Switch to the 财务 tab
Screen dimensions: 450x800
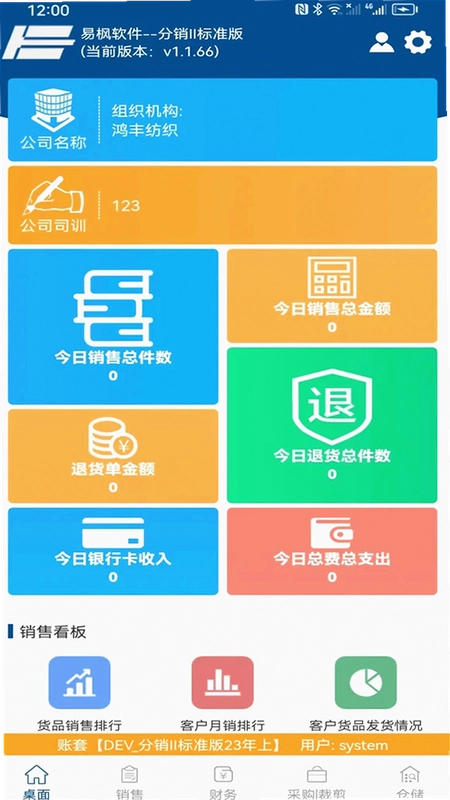point(223,782)
